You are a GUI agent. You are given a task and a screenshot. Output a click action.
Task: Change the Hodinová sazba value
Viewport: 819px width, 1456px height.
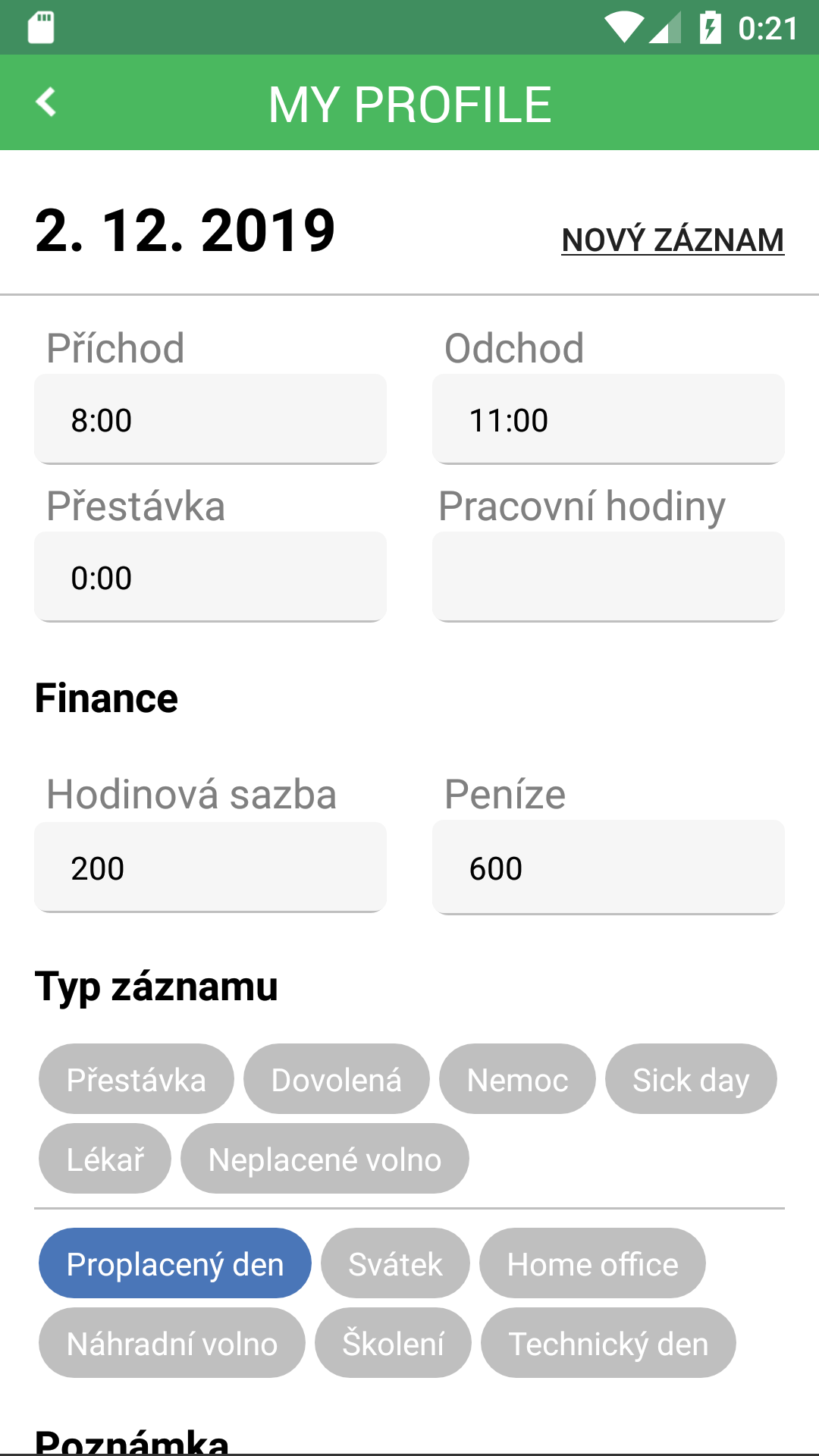click(x=210, y=868)
